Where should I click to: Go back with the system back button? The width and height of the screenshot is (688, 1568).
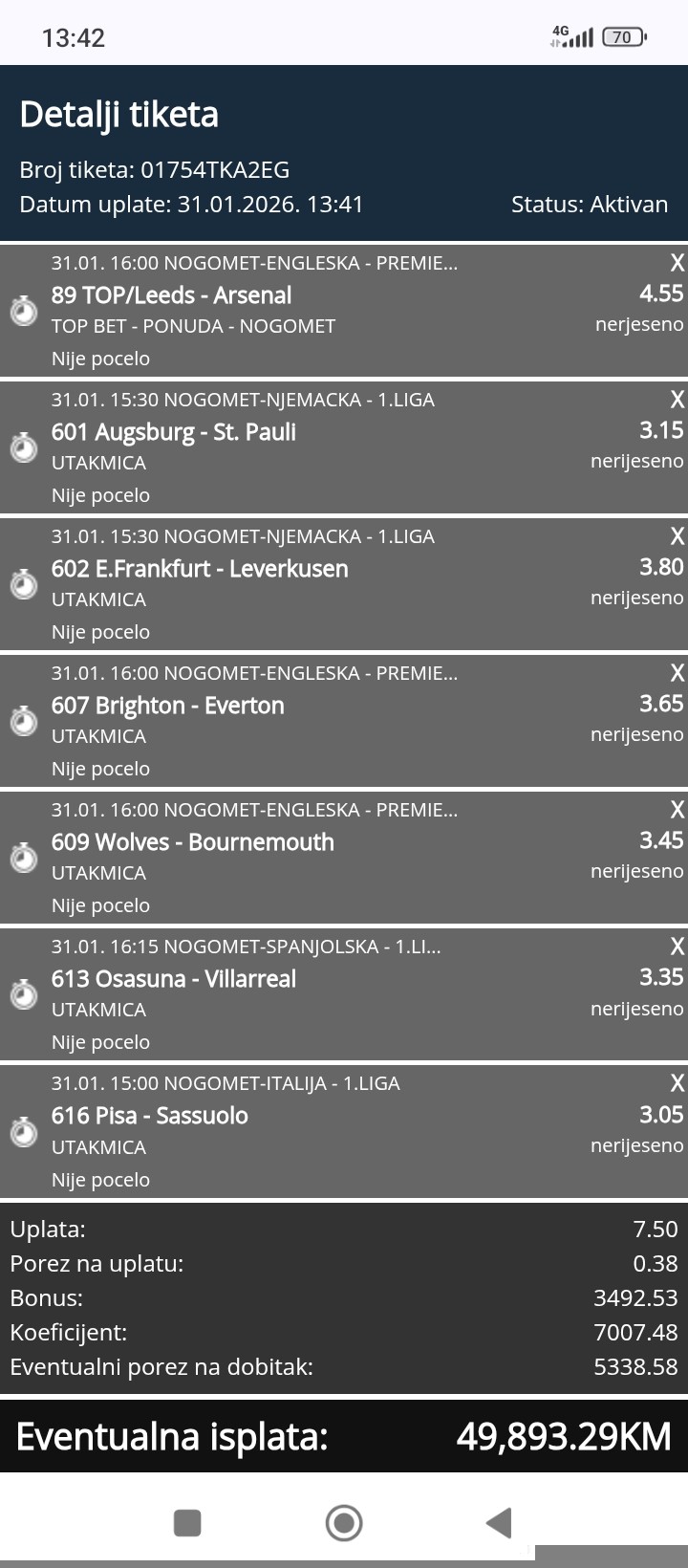point(498,1522)
